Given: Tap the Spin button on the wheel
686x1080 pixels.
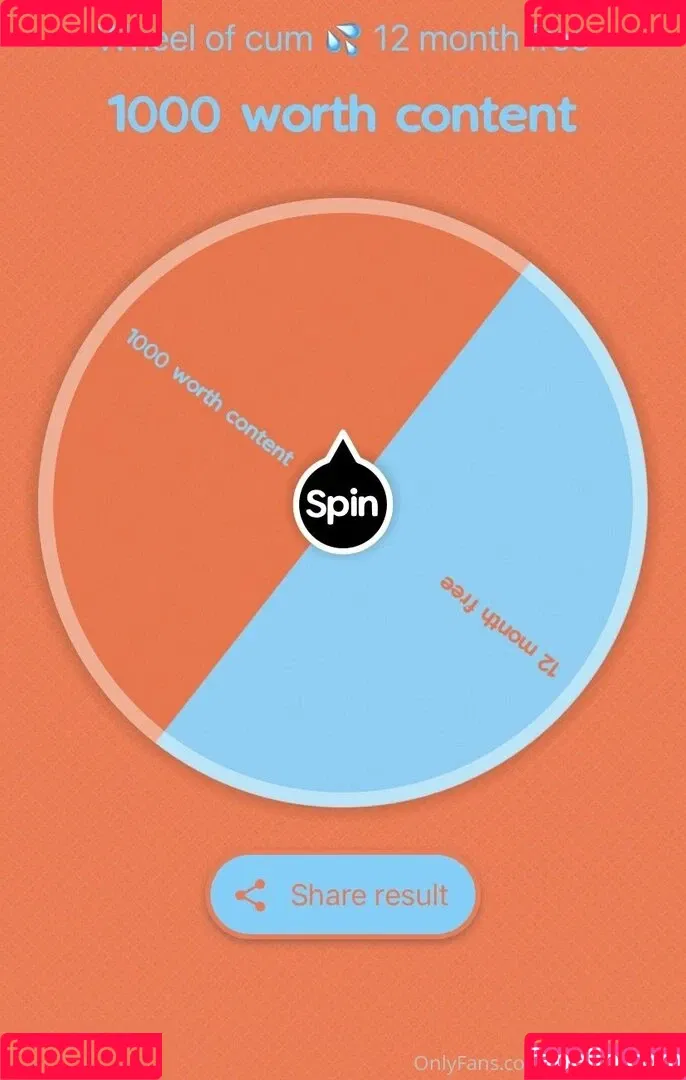Looking at the screenshot, I should point(343,504).
